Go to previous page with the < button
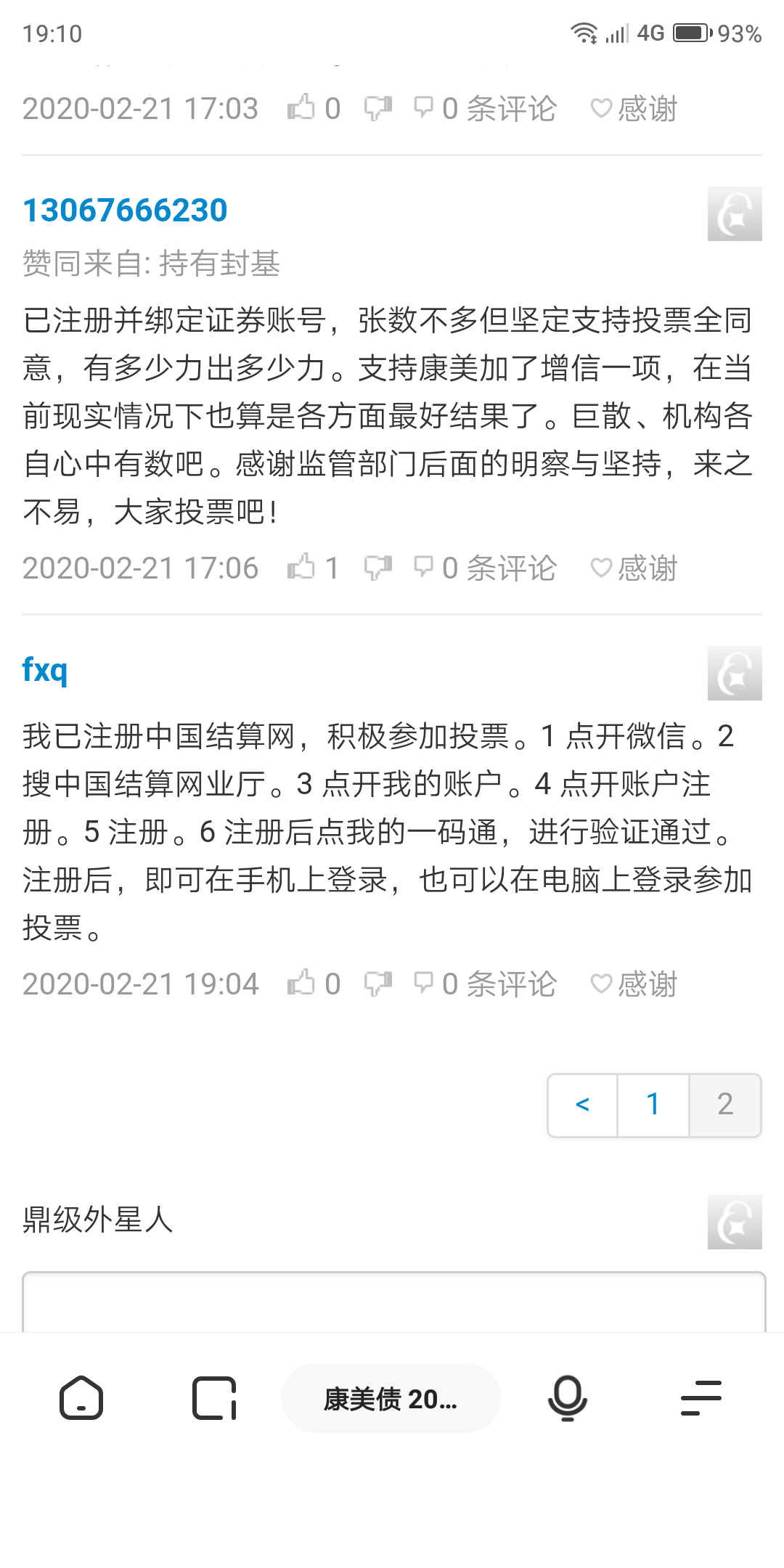Viewport: 784px width, 1568px height. (x=582, y=1105)
